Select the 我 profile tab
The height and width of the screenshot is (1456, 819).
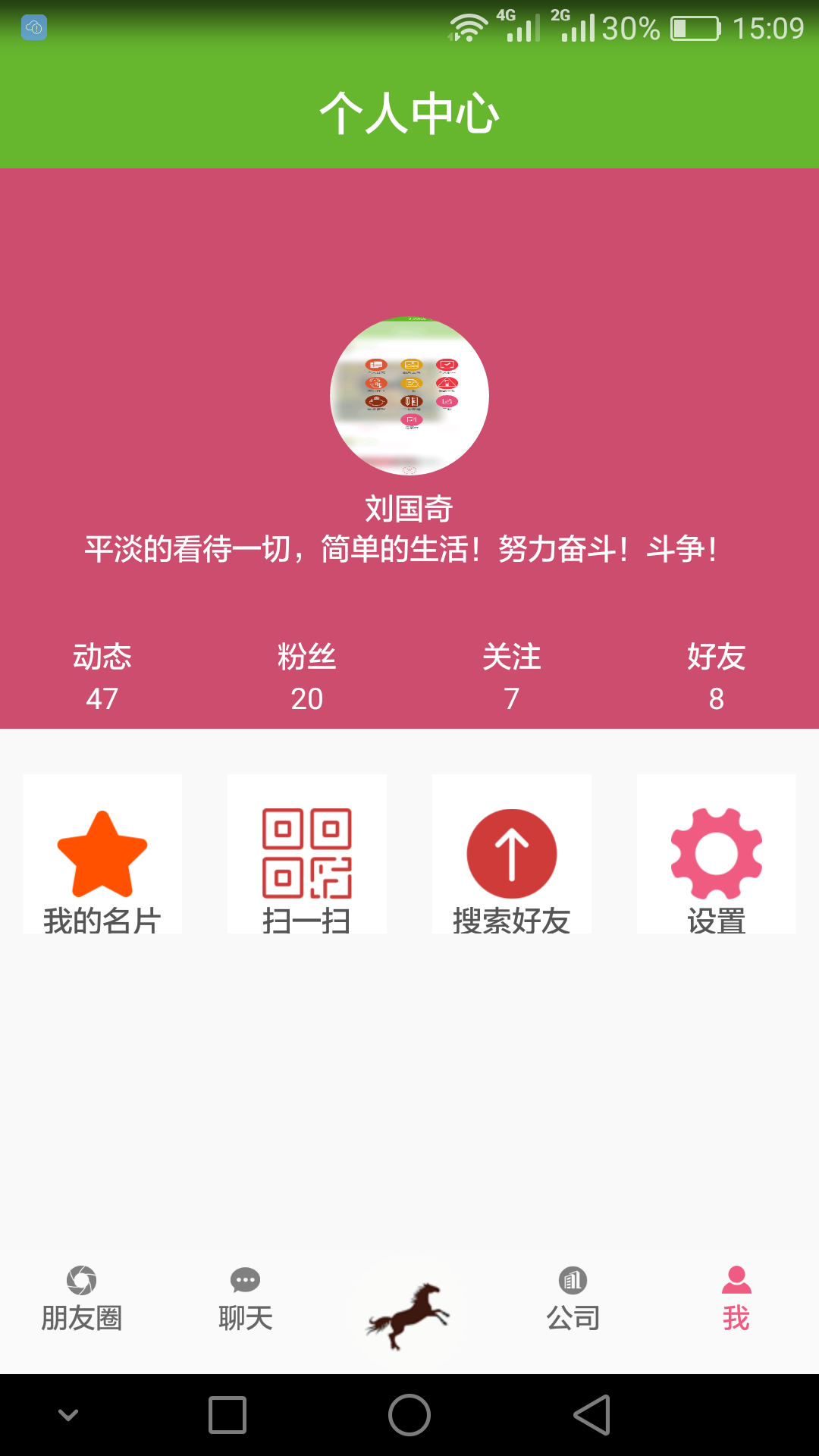click(x=736, y=1300)
